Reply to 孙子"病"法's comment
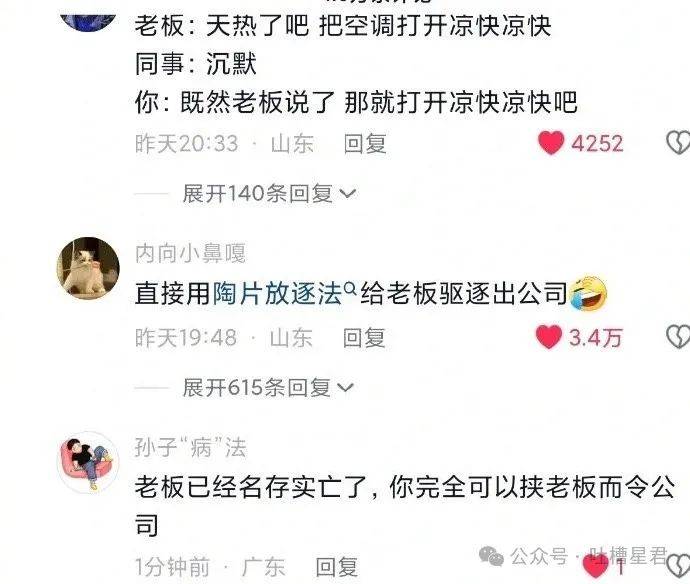The image size is (690, 584). pyautogui.click(x=335, y=568)
